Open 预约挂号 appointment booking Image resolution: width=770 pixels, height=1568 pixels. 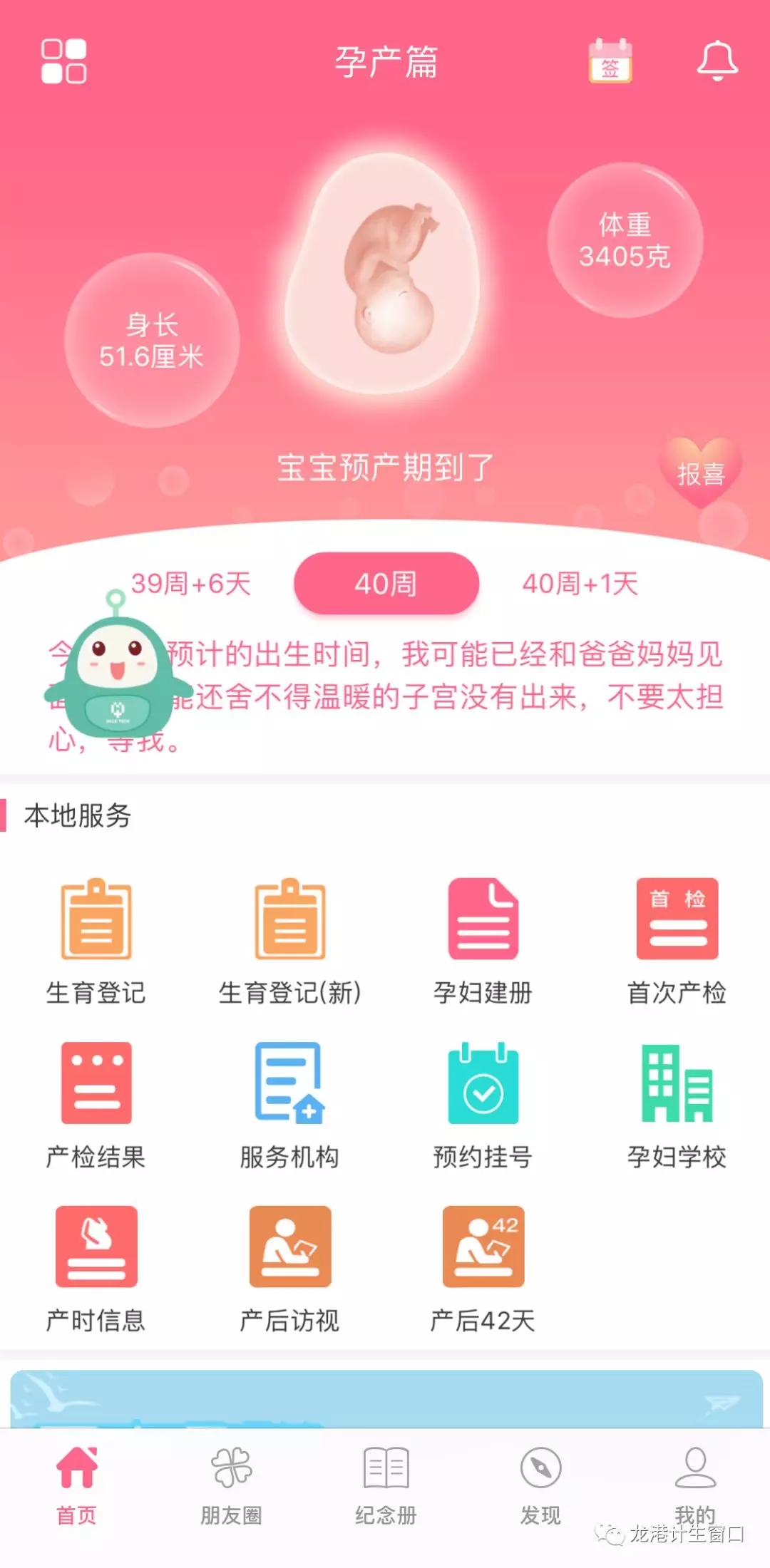(483, 1105)
